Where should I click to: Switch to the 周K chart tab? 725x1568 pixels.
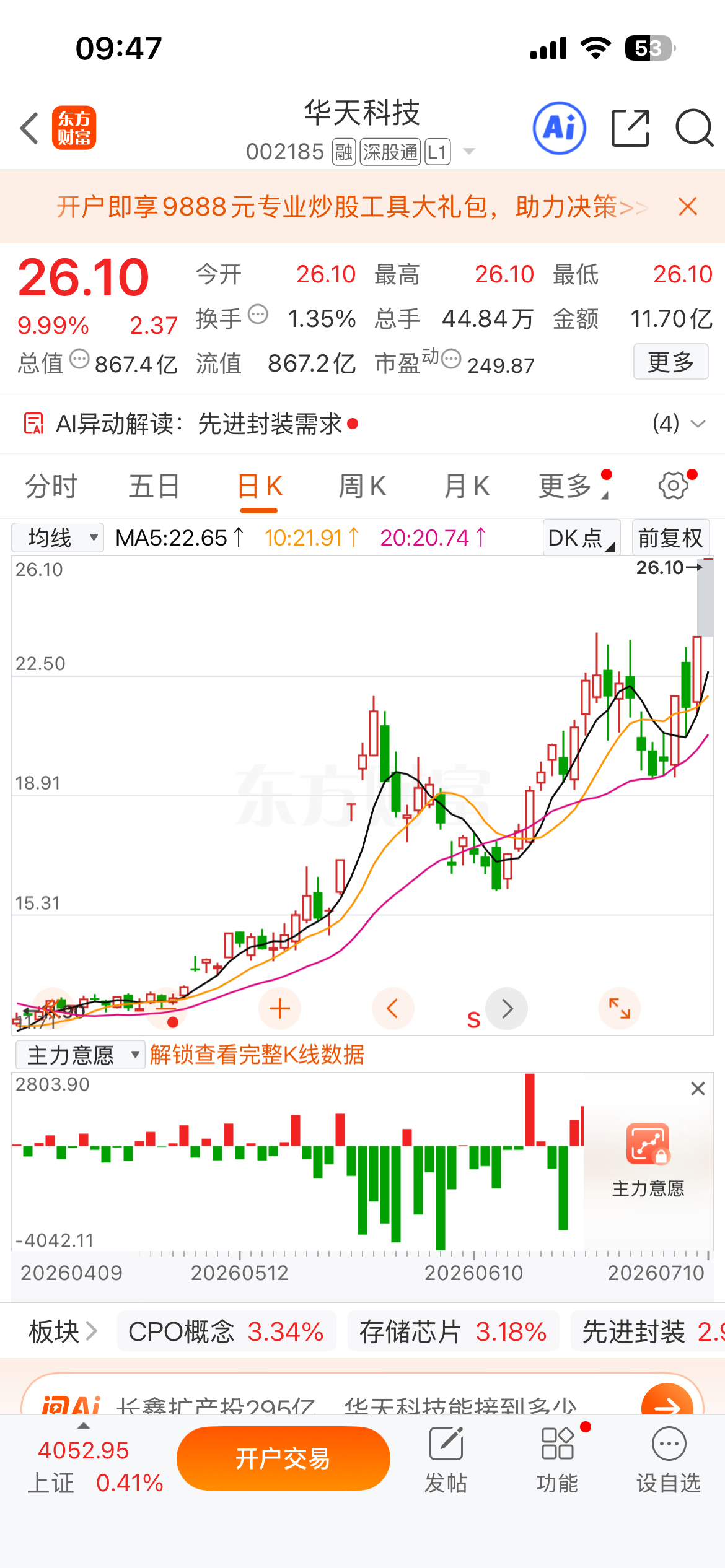[362, 486]
